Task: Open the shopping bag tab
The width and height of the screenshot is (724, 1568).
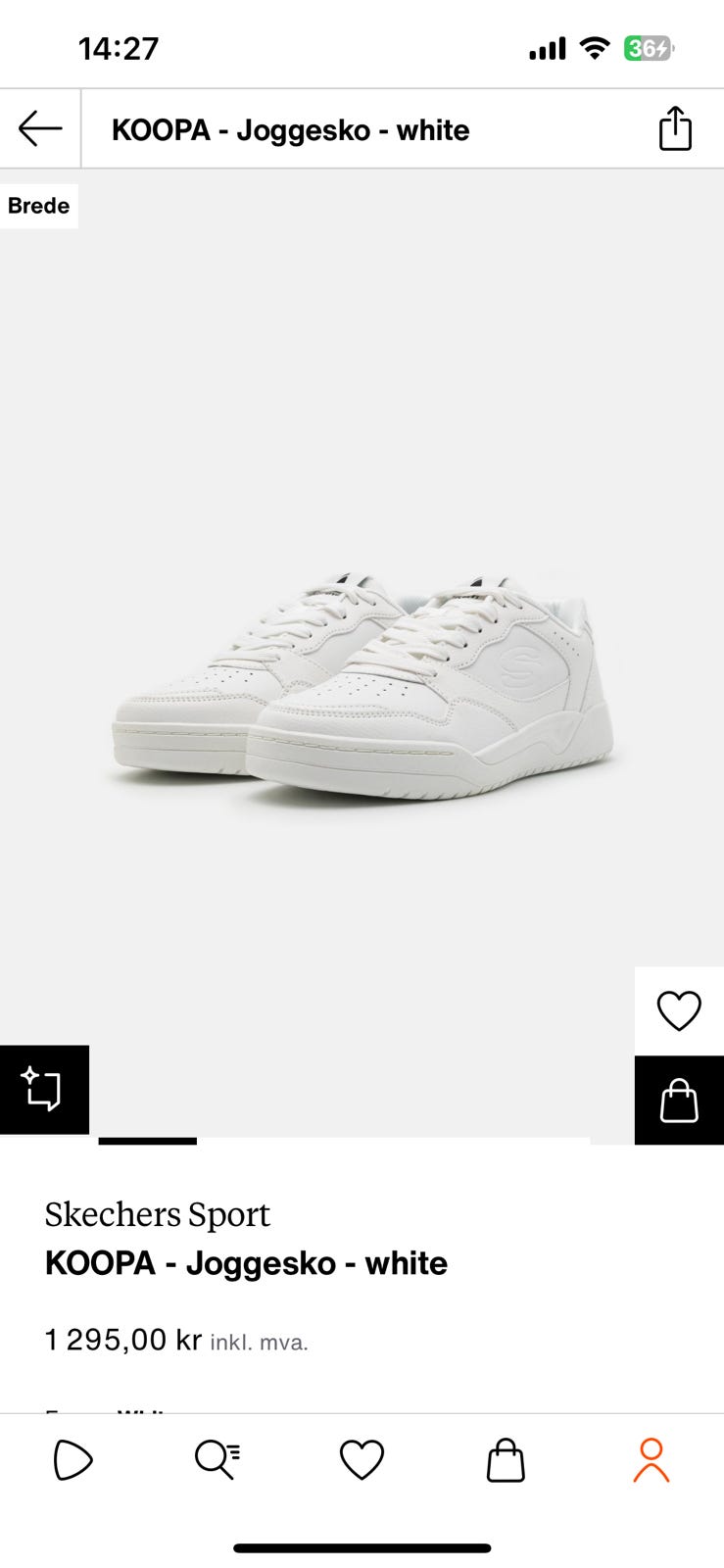Action: pyautogui.click(x=506, y=1460)
